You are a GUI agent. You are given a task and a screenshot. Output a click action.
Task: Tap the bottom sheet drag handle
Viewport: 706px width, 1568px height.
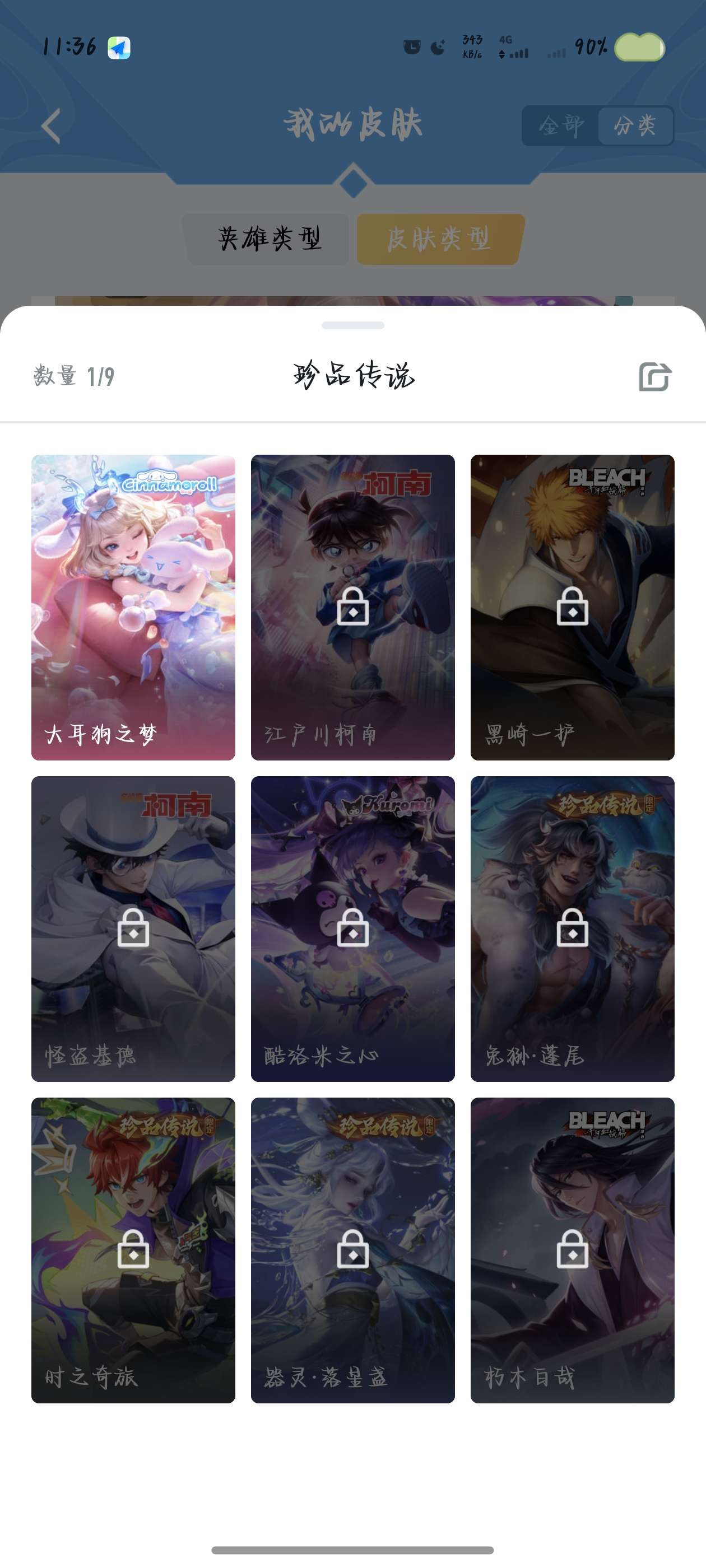pyautogui.click(x=352, y=325)
